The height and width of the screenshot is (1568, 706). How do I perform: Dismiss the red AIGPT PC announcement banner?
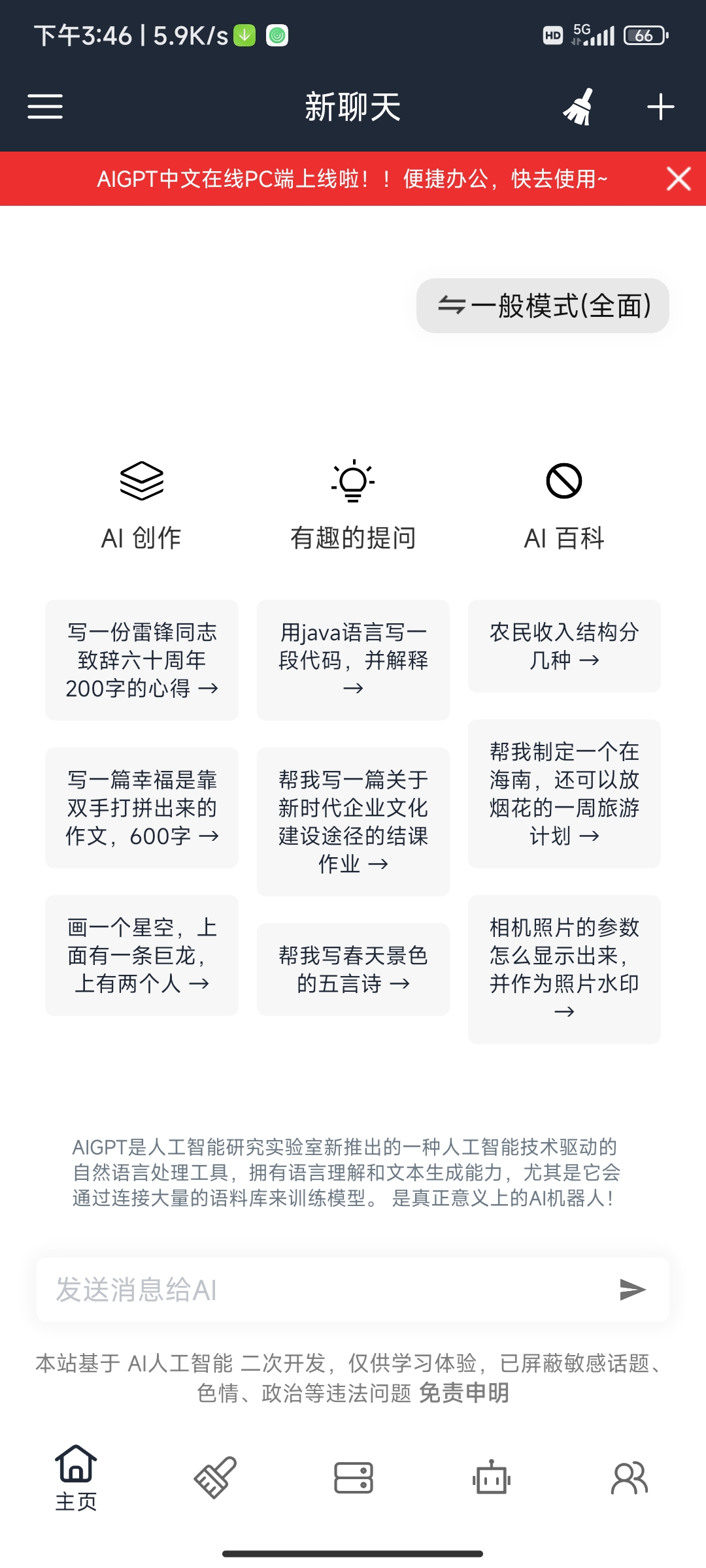pyautogui.click(x=679, y=178)
